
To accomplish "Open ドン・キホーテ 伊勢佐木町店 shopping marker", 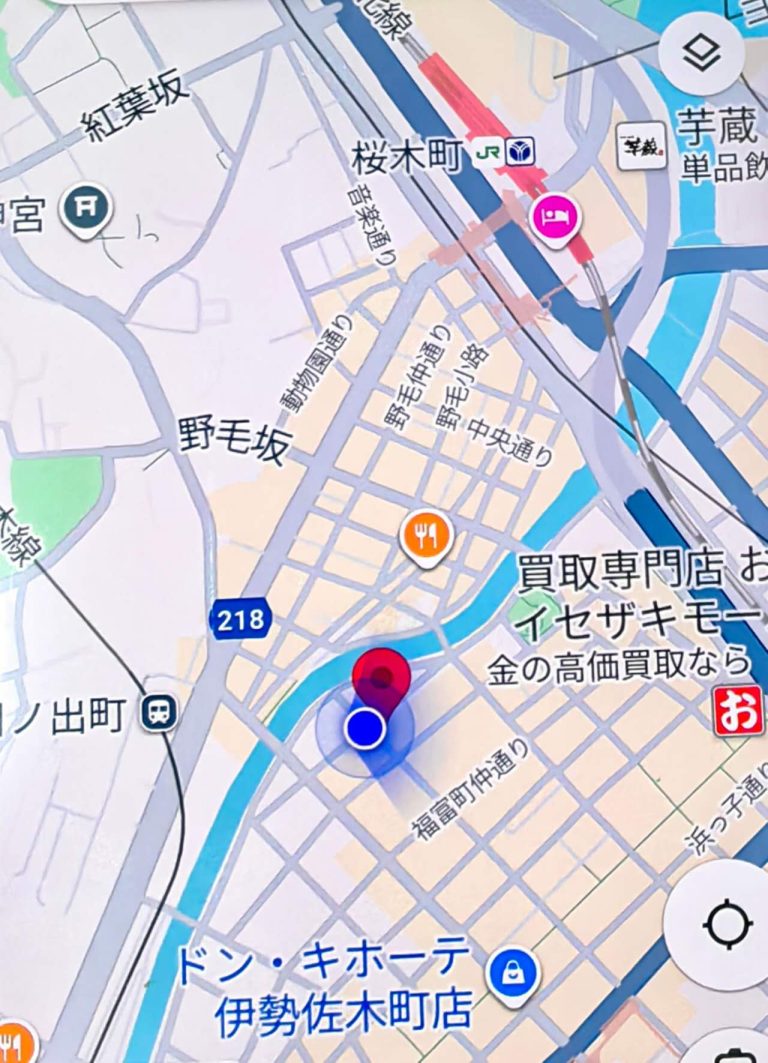I will click(x=513, y=972).
